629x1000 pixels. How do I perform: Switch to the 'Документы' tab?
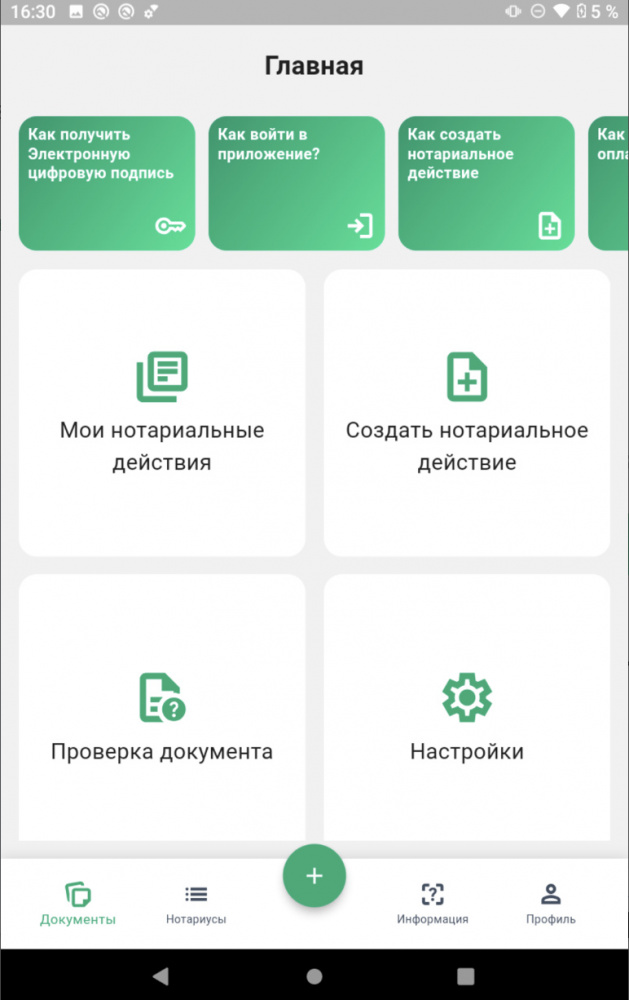tap(78, 903)
